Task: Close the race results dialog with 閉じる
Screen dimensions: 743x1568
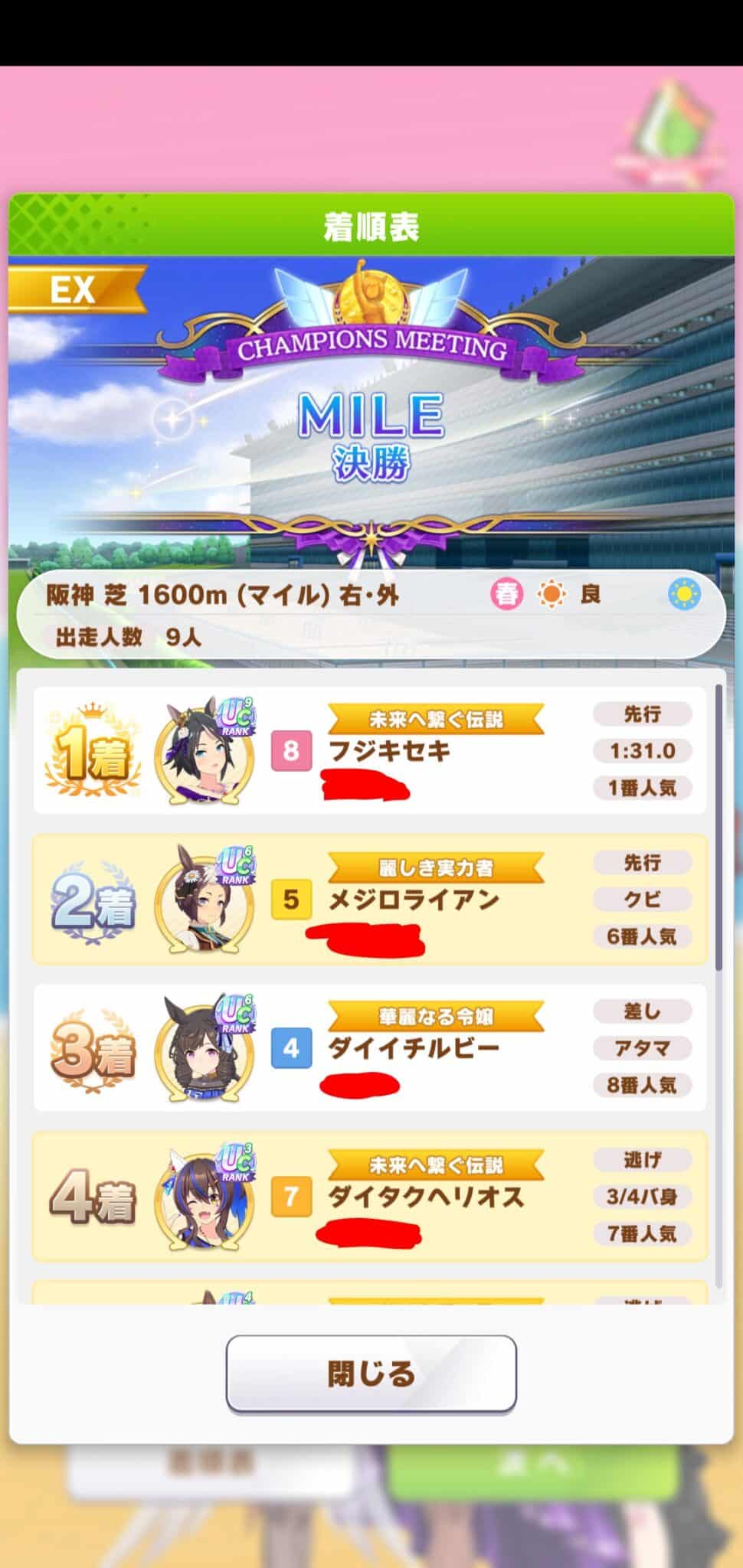Action: 371,1374
